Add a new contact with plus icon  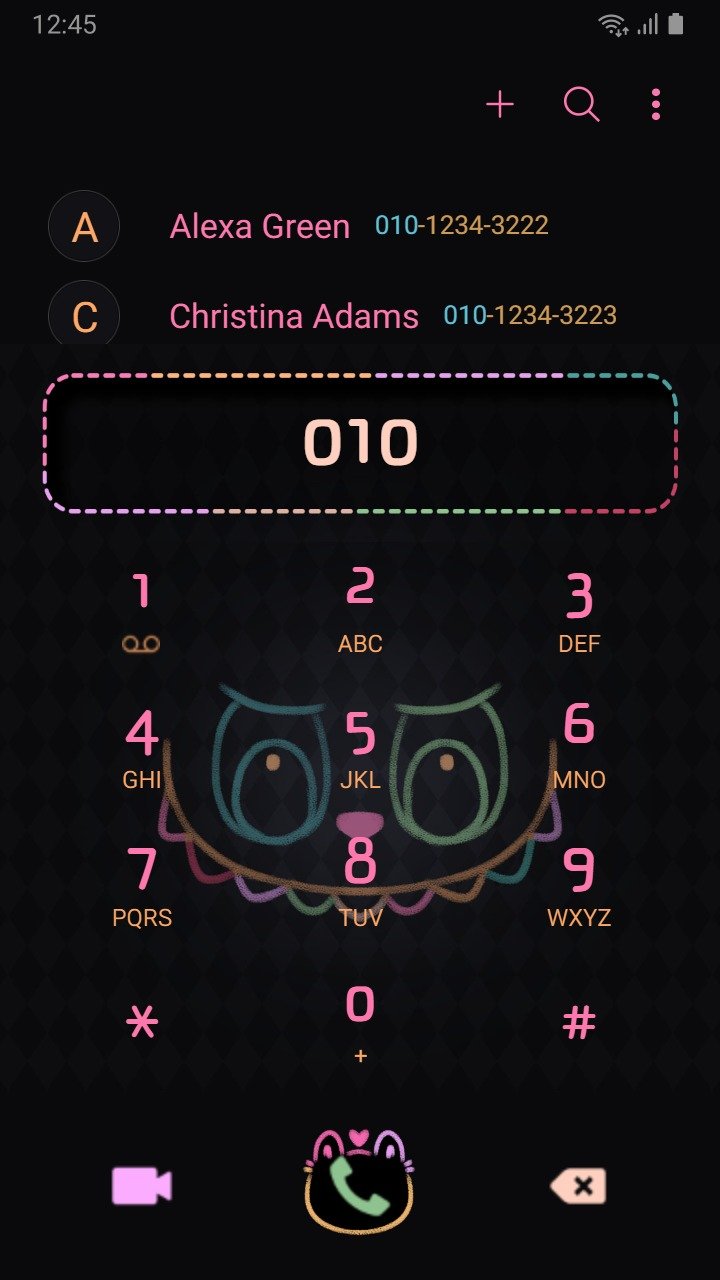coord(499,104)
